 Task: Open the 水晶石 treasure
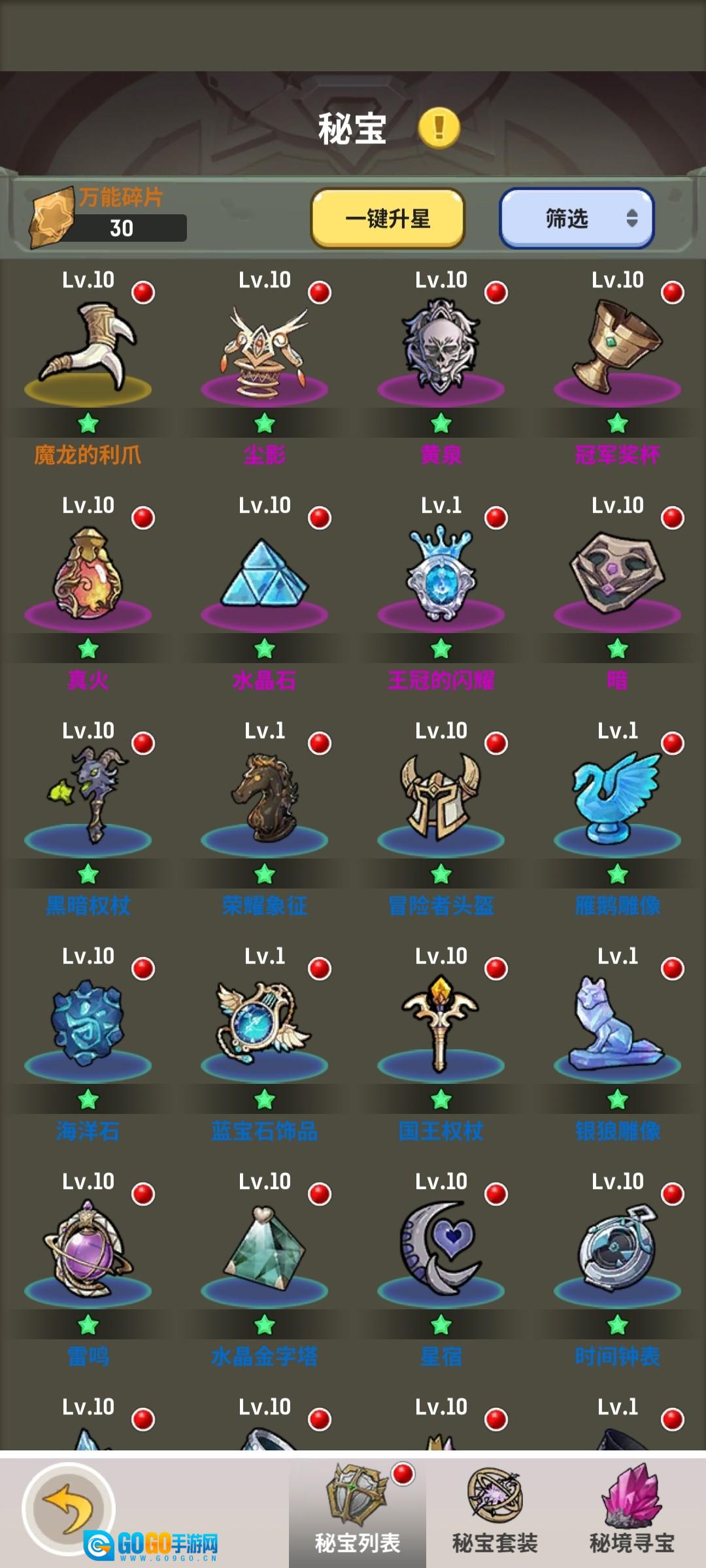265,591
